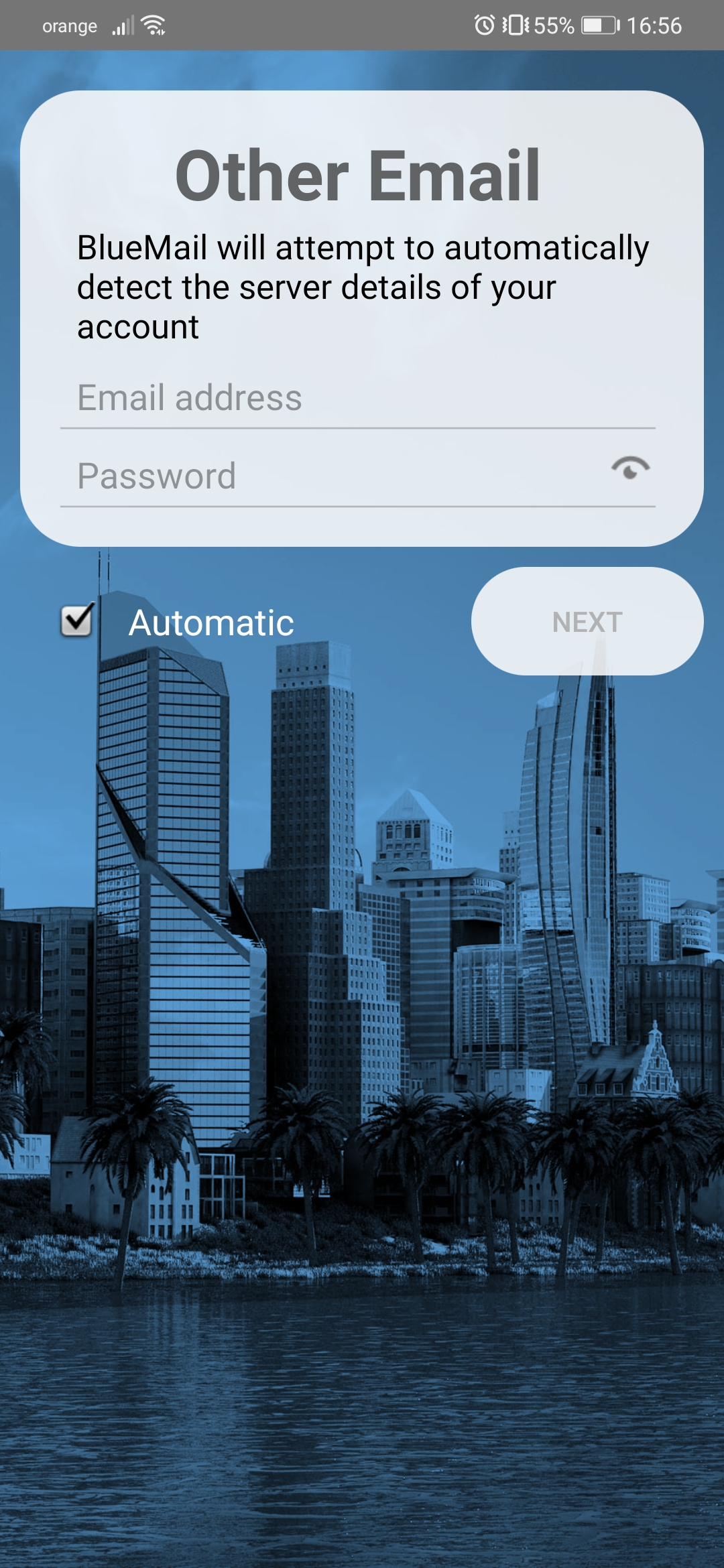
Task: Show password with the eye icon
Action: point(630,468)
